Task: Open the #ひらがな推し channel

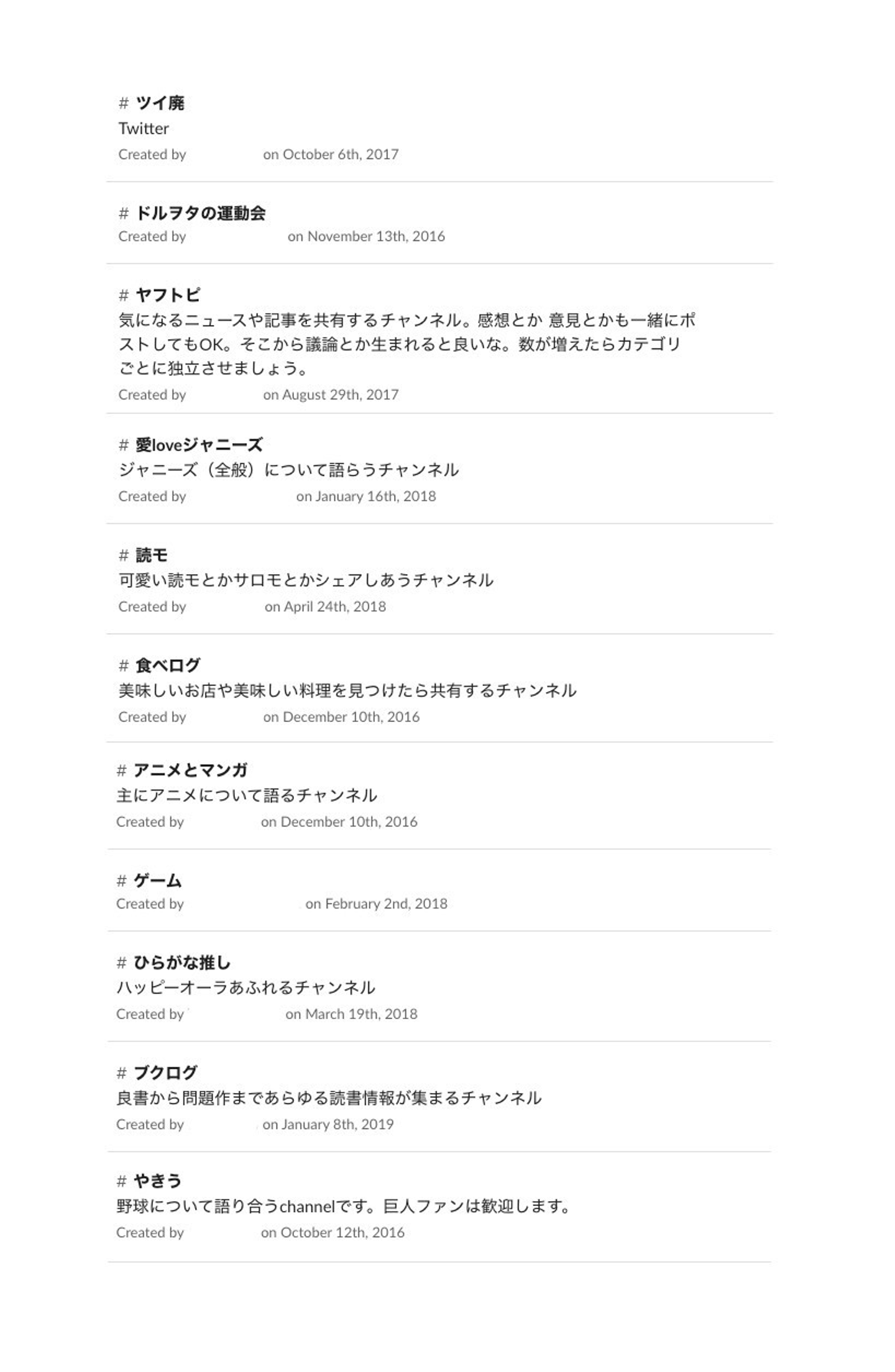Action: point(182,963)
